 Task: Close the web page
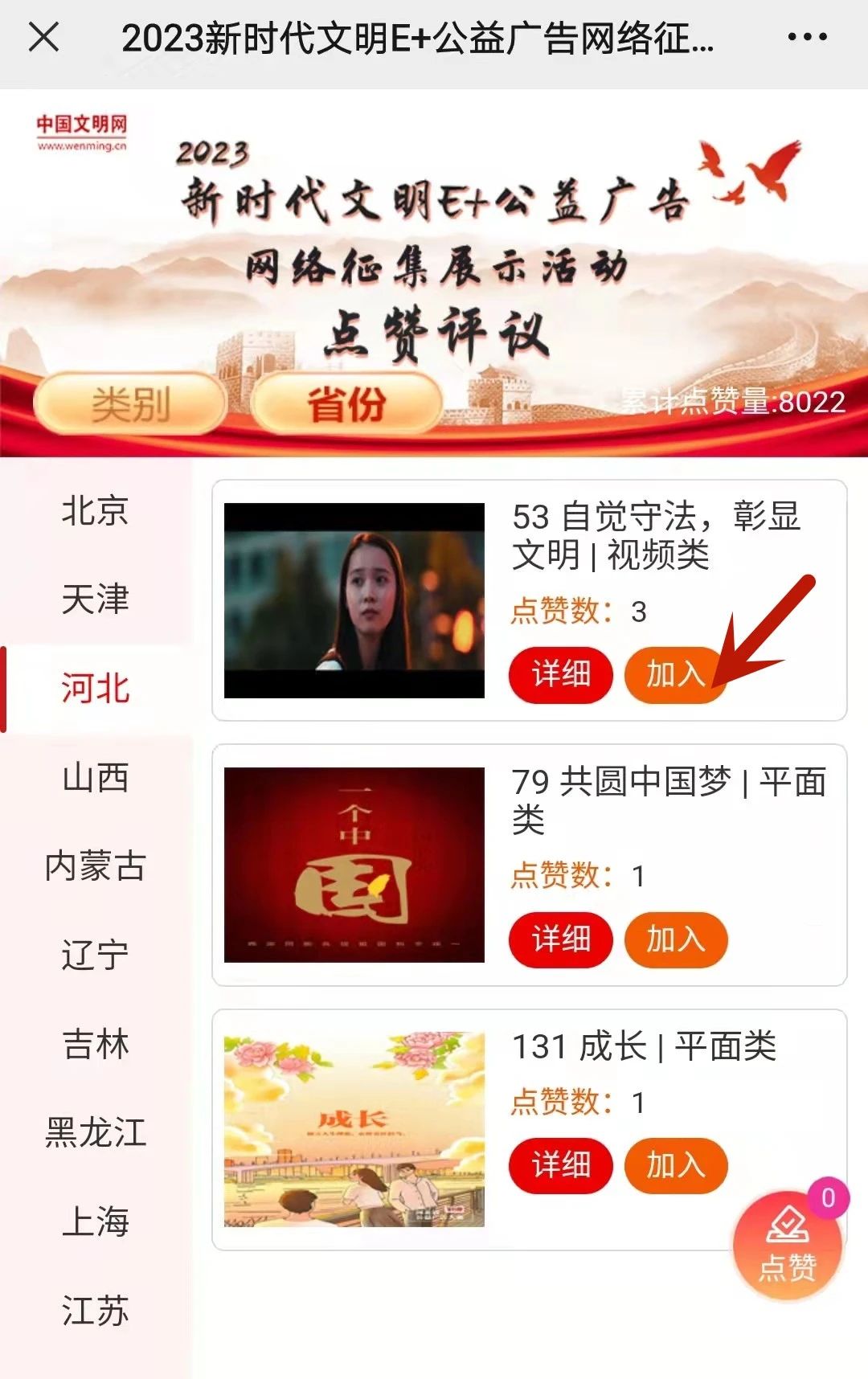tap(44, 37)
